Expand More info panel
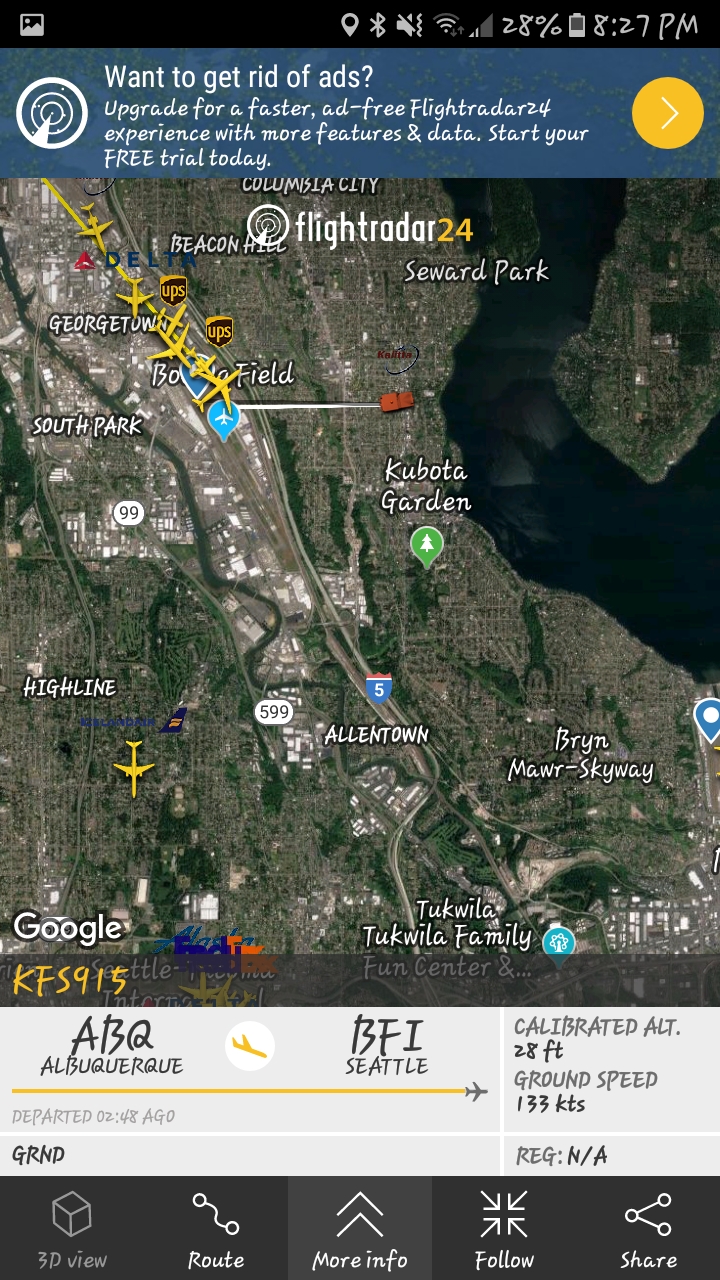Screen dimensions: 720x1280 [x=360, y=1228]
